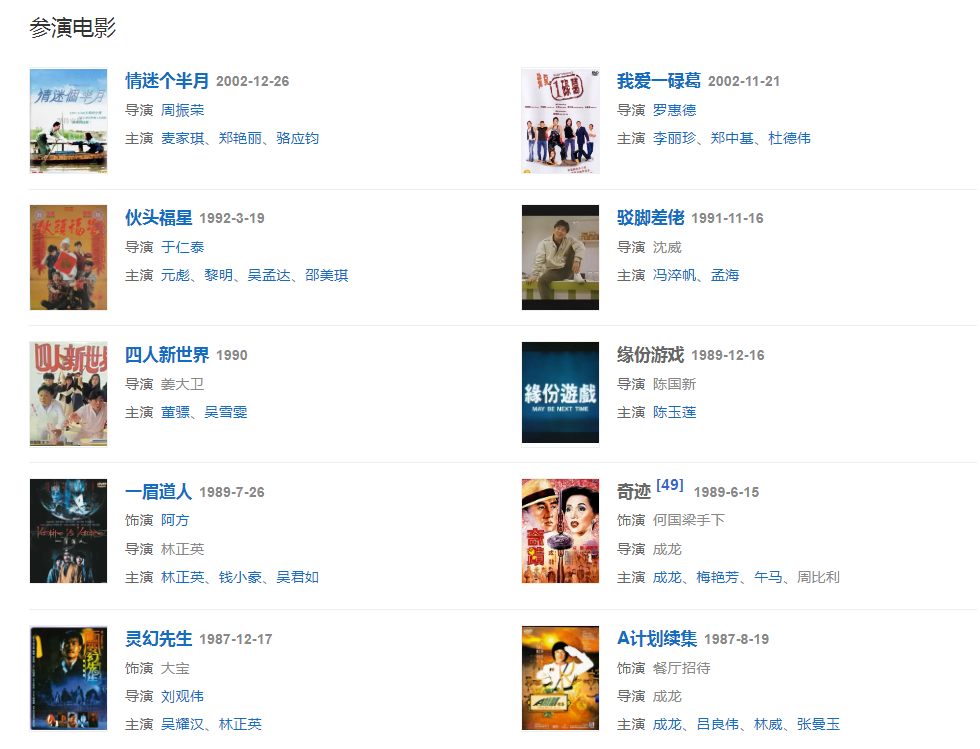The width and height of the screenshot is (980, 749).
Task: Open the movie title 情迷个半月
Action: (x=167, y=81)
